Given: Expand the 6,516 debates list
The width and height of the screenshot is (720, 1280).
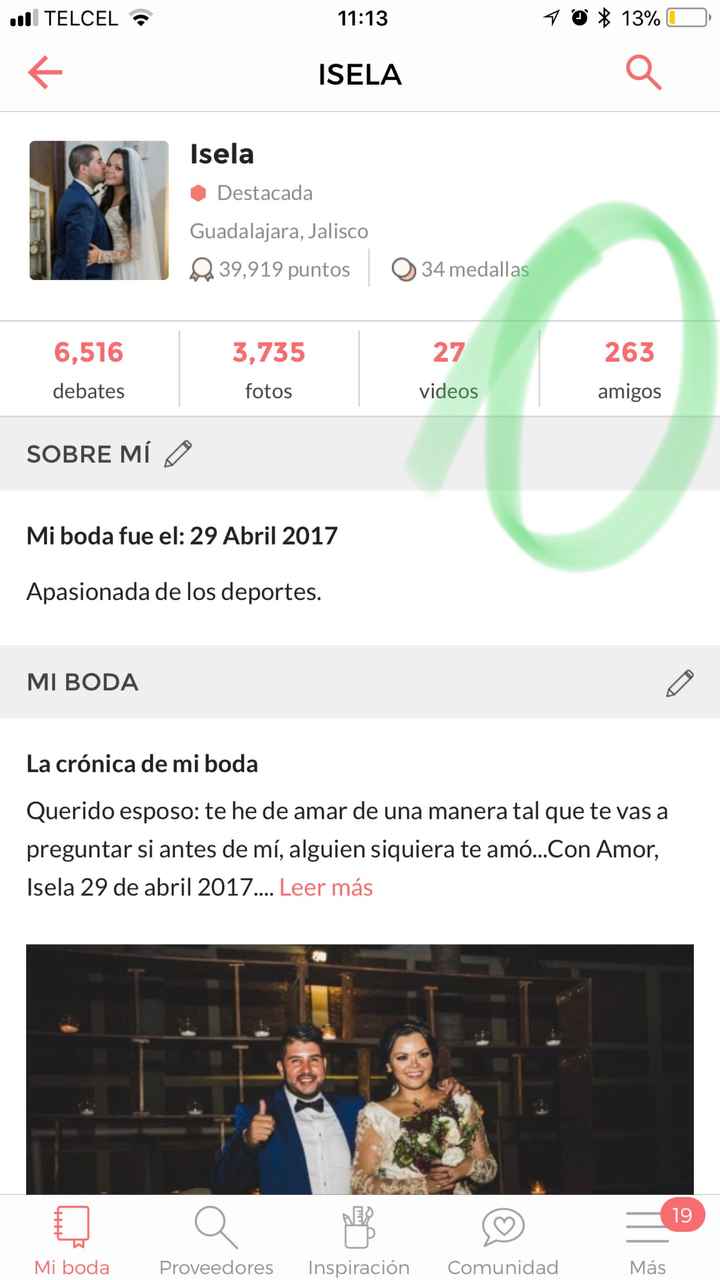Looking at the screenshot, I should 89,368.
